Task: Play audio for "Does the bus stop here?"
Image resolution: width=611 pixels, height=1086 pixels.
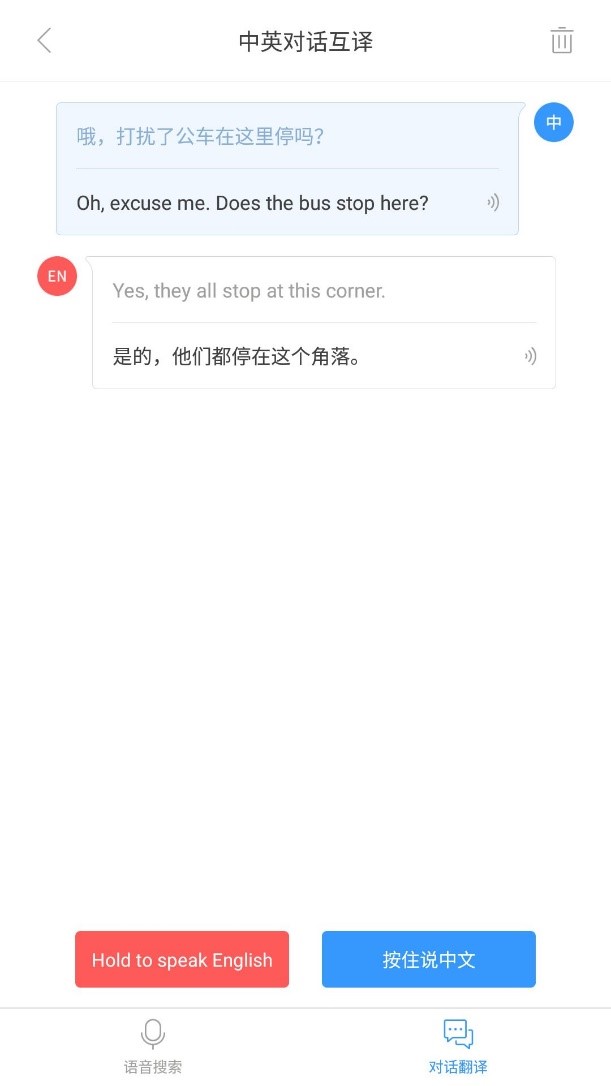Action: click(492, 203)
